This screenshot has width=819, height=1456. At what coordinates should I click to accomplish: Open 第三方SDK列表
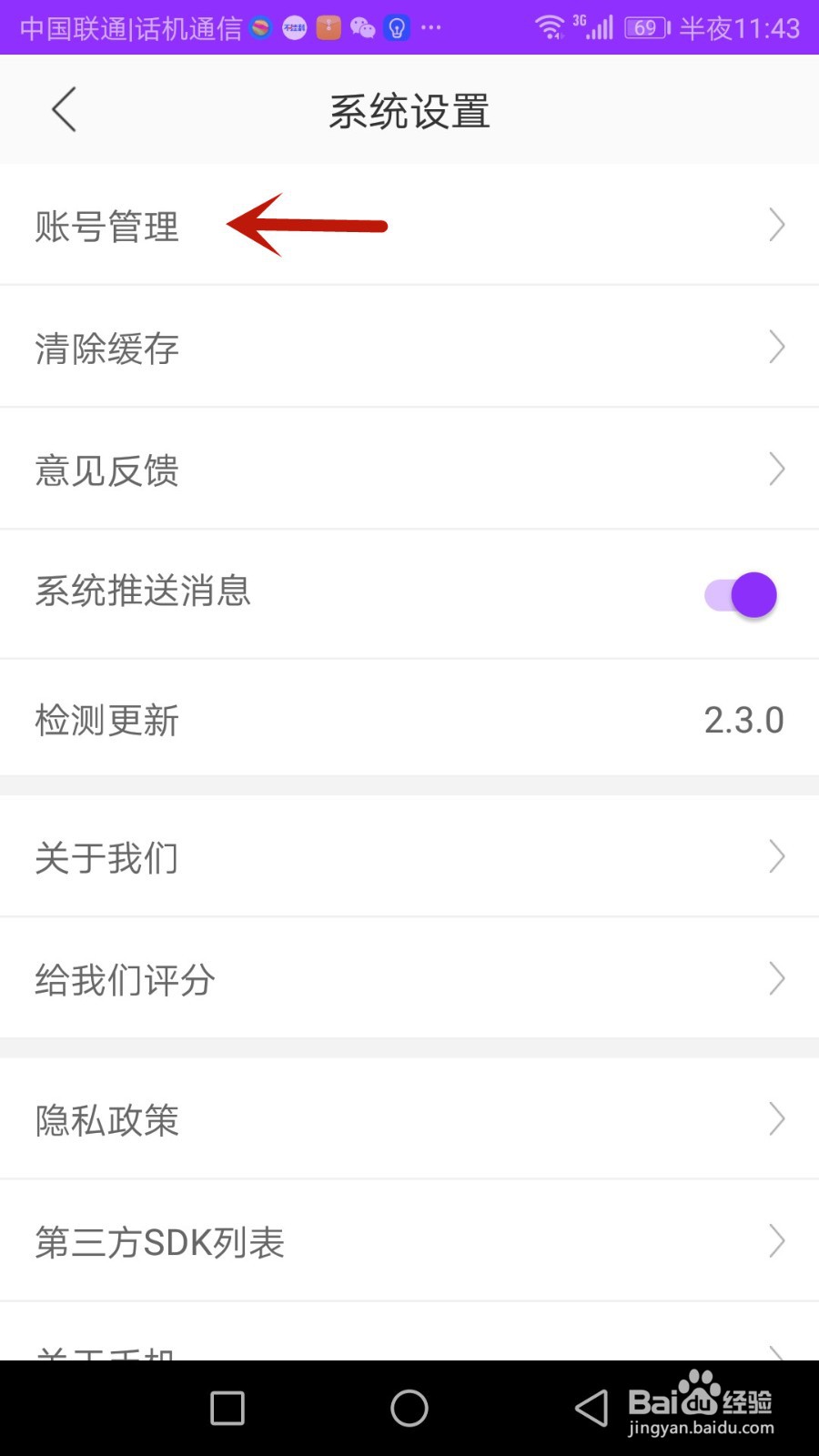(x=409, y=1240)
